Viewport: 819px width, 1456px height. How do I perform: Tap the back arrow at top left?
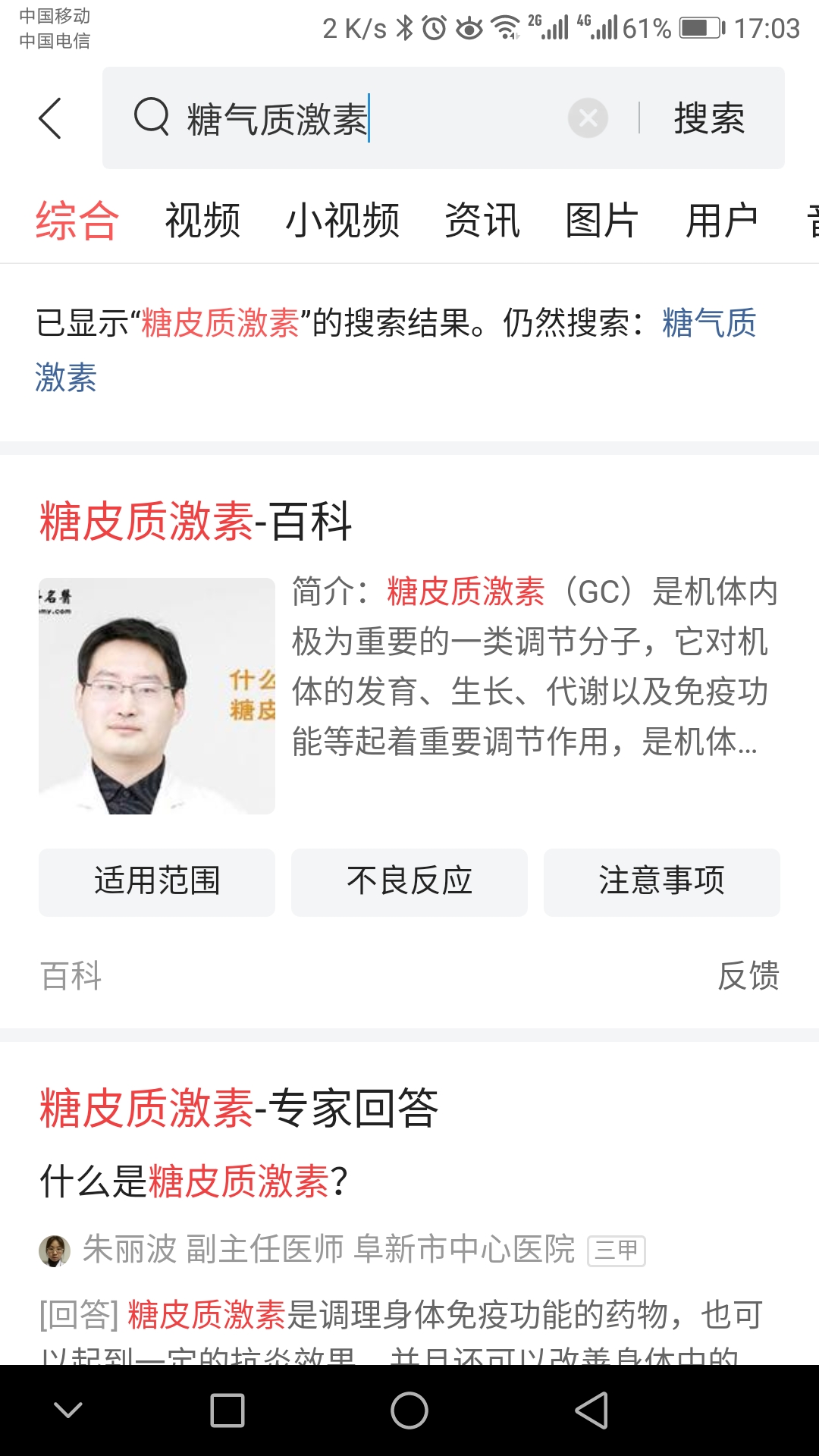51,119
